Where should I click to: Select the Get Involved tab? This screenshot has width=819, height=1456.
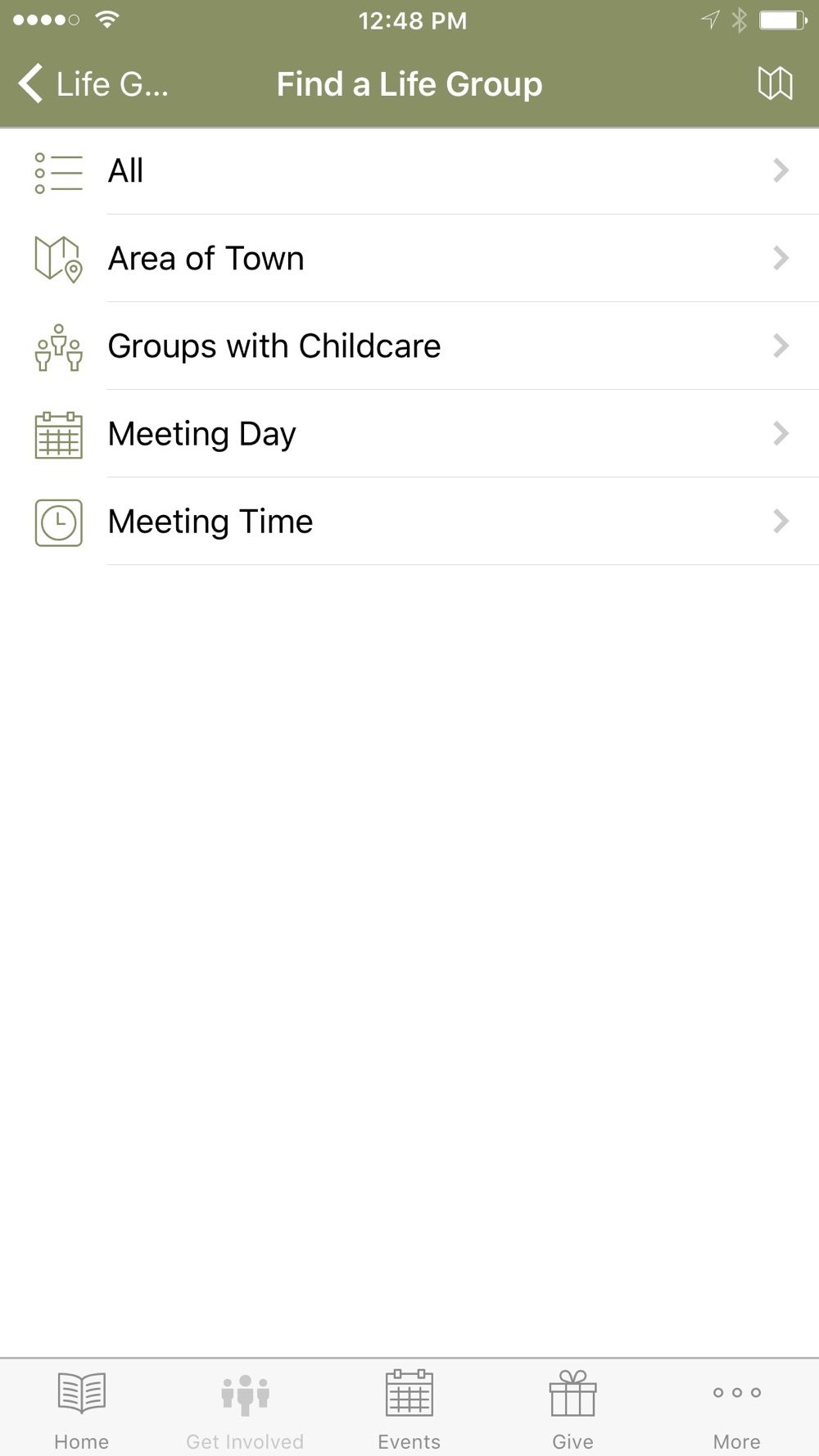click(245, 1409)
